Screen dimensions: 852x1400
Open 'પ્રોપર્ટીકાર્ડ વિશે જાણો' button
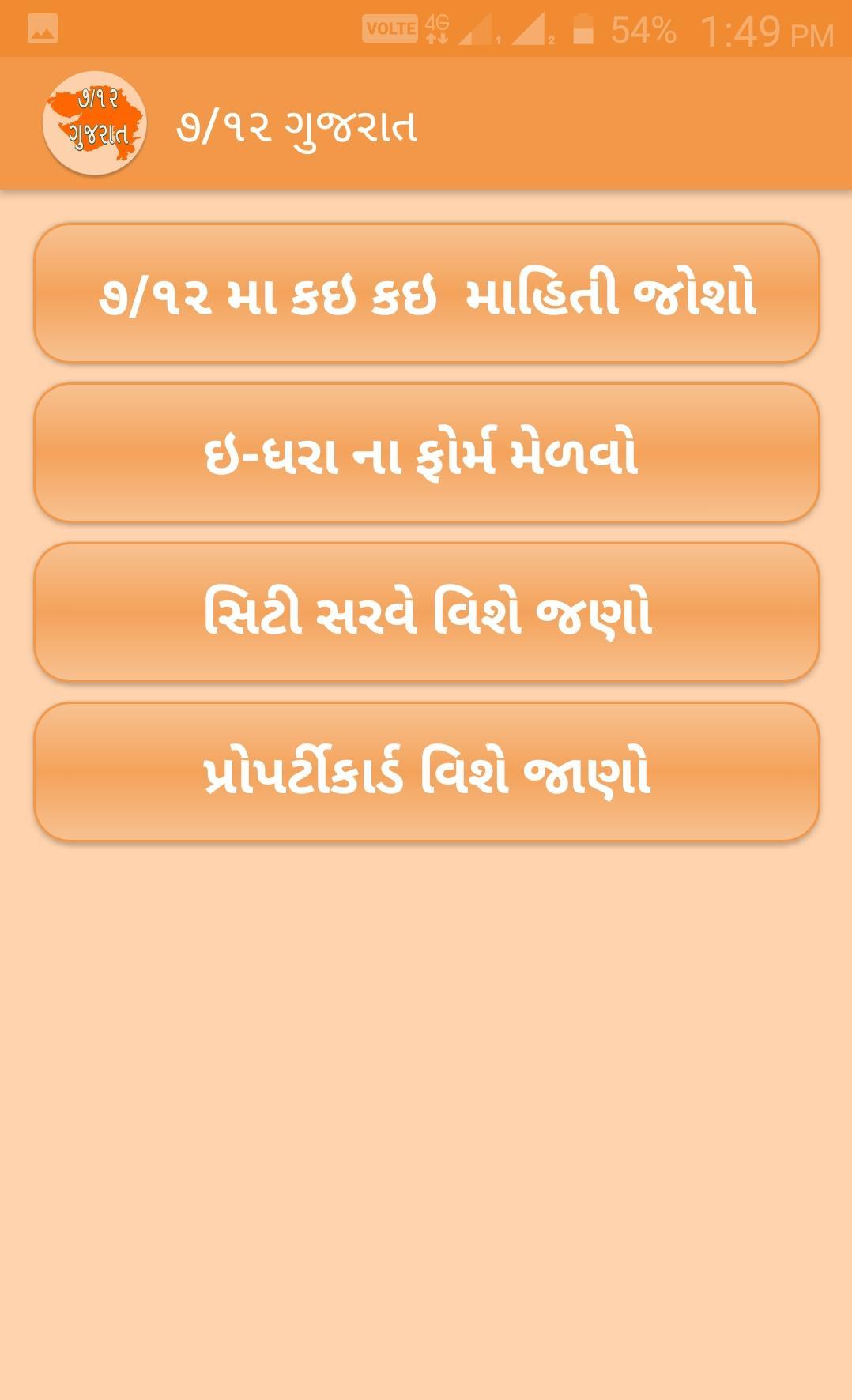click(x=426, y=772)
